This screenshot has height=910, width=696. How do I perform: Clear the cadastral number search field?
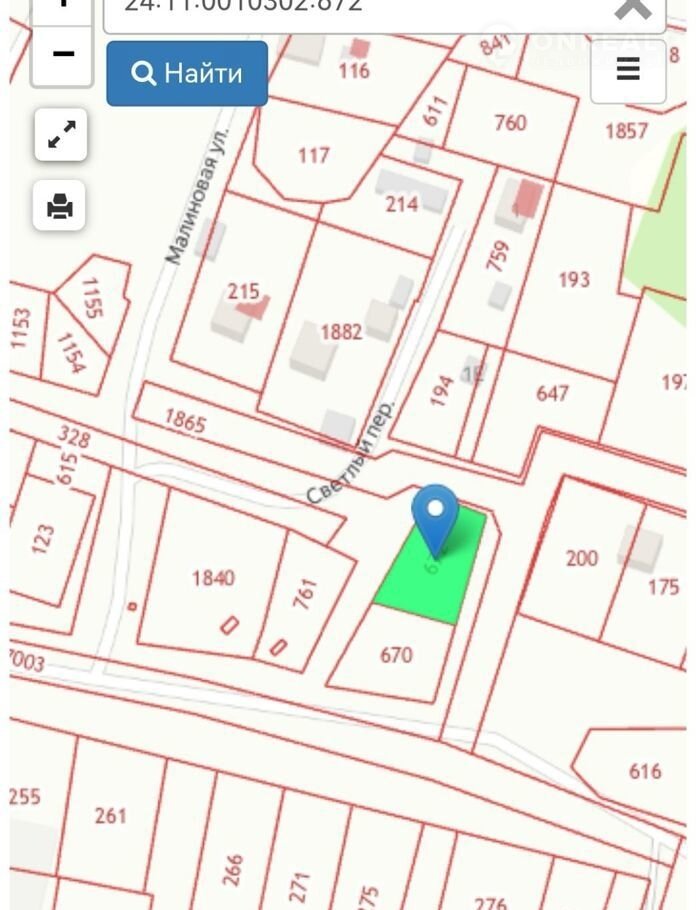tap(633, 8)
